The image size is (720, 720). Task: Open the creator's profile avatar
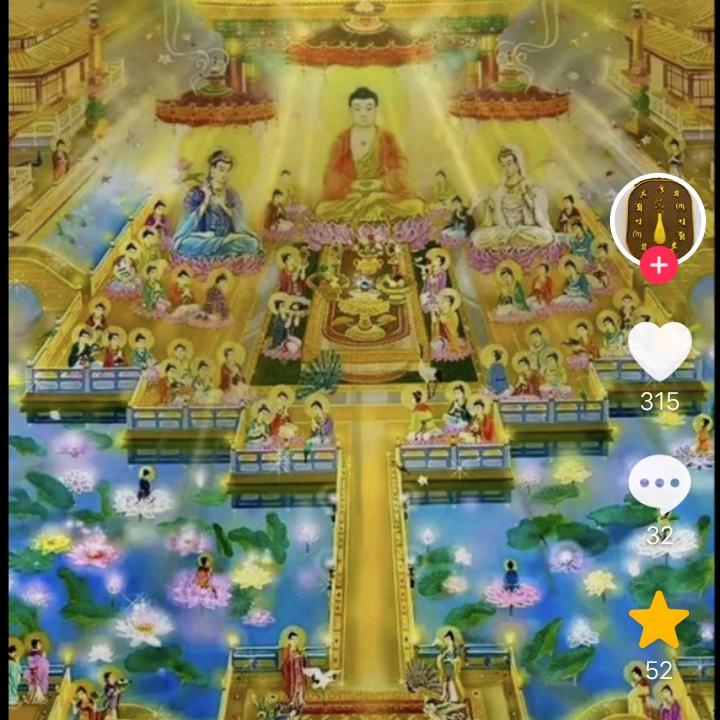coord(657,219)
